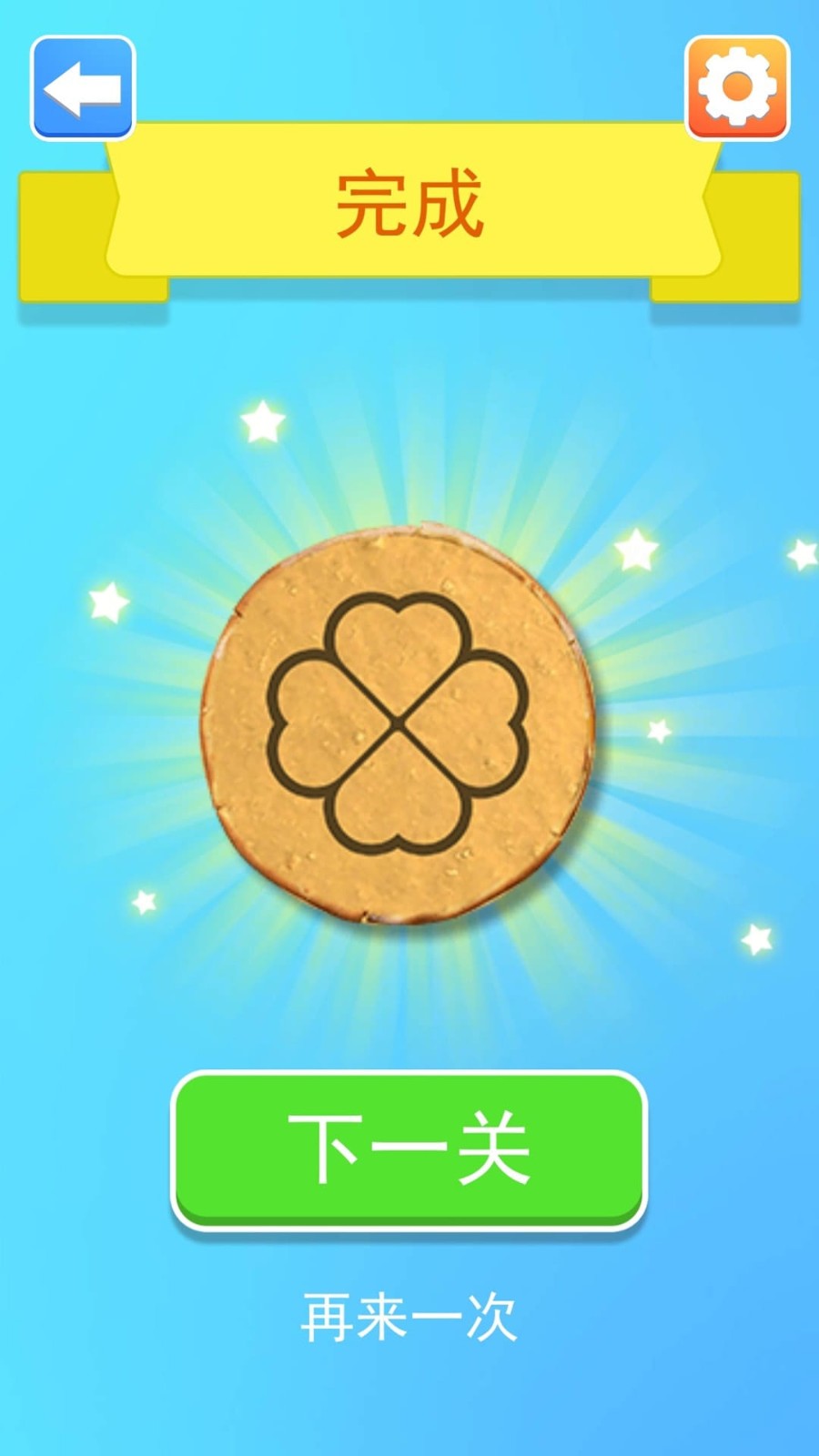Replay the level via 再来一次
819x1456 pixels.
pyautogui.click(x=409, y=1317)
